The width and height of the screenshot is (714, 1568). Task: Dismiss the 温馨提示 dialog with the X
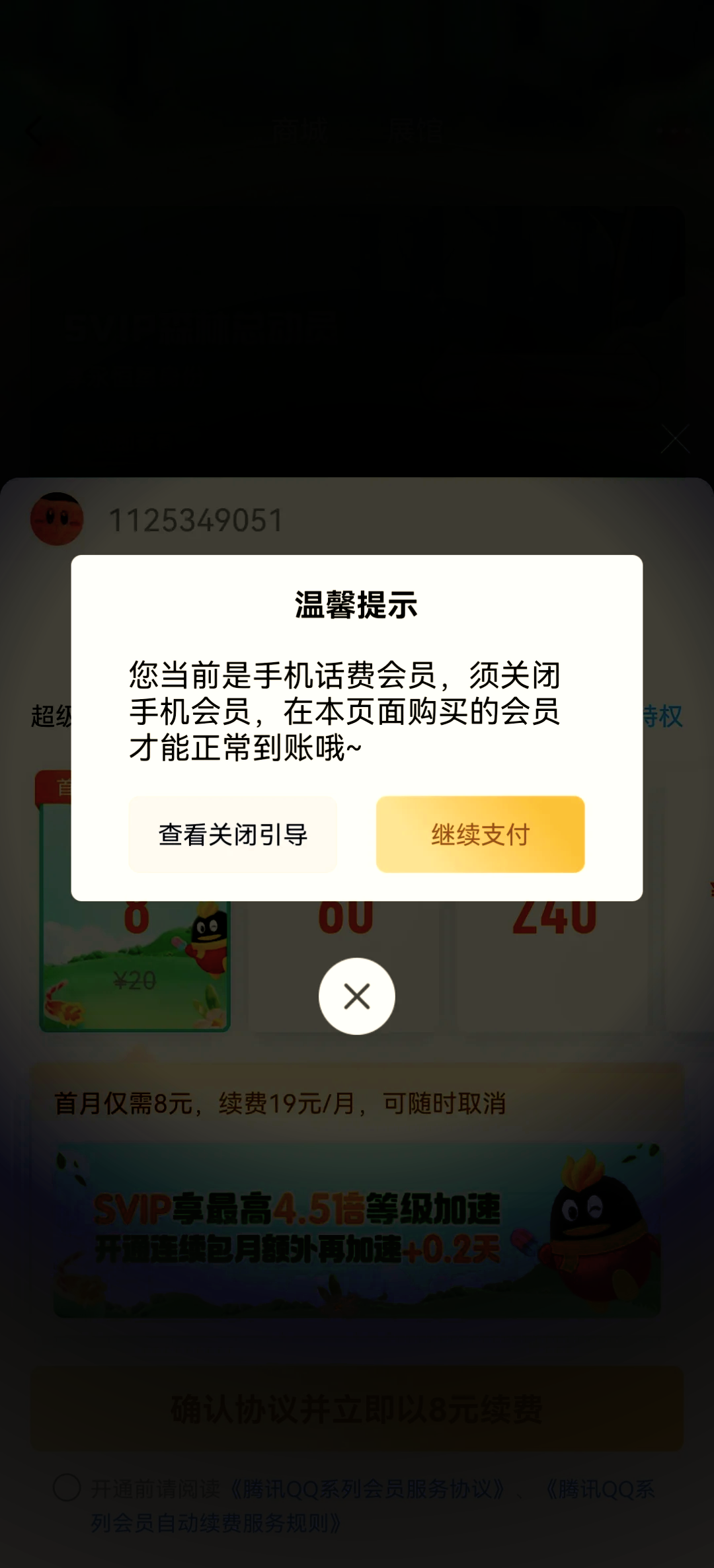click(x=357, y=996)
